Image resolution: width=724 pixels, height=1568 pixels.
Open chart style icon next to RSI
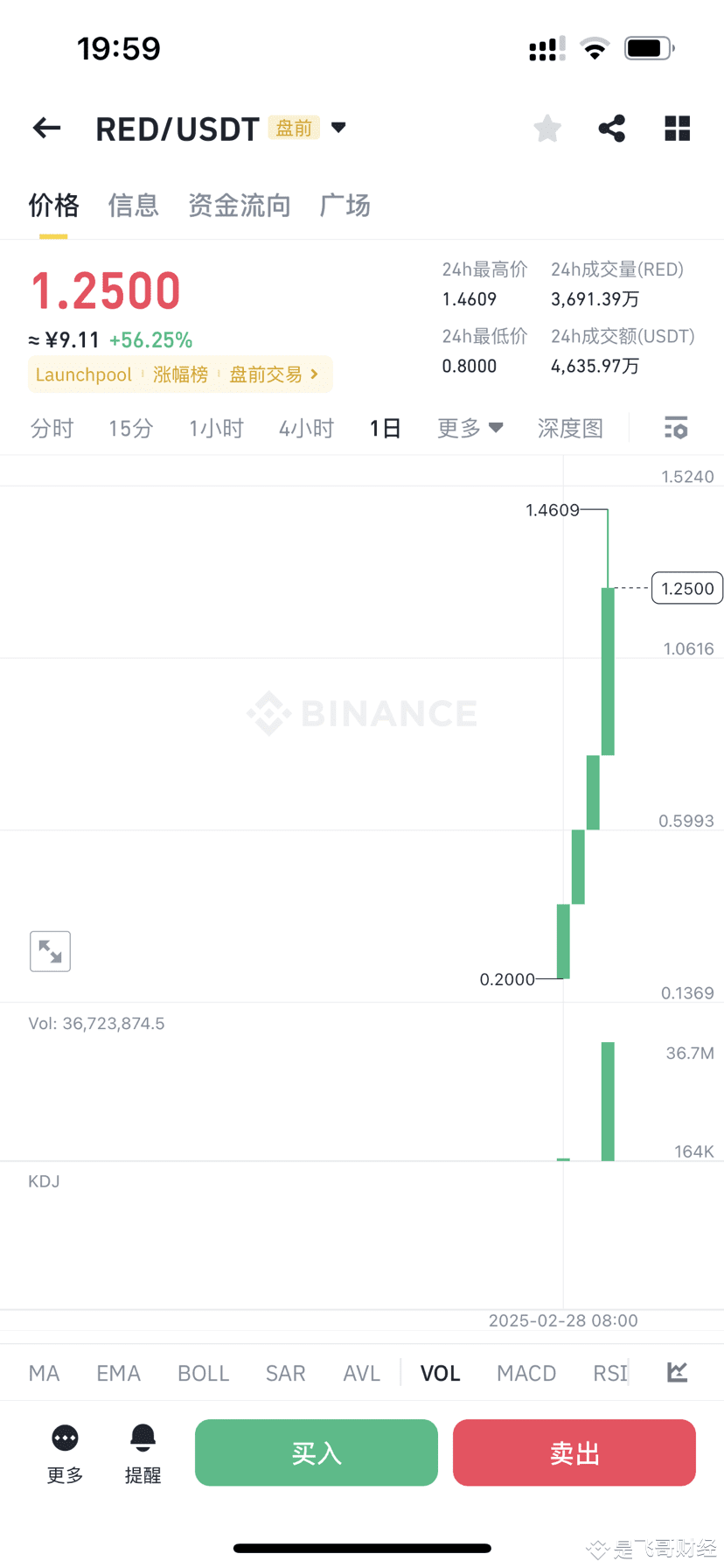(675, 1372)
